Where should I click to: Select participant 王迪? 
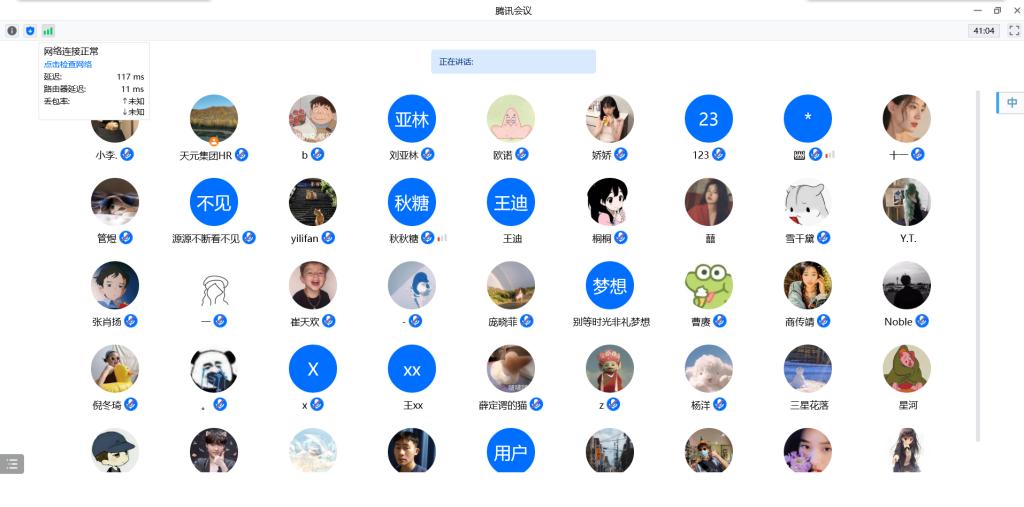point(511,203)
